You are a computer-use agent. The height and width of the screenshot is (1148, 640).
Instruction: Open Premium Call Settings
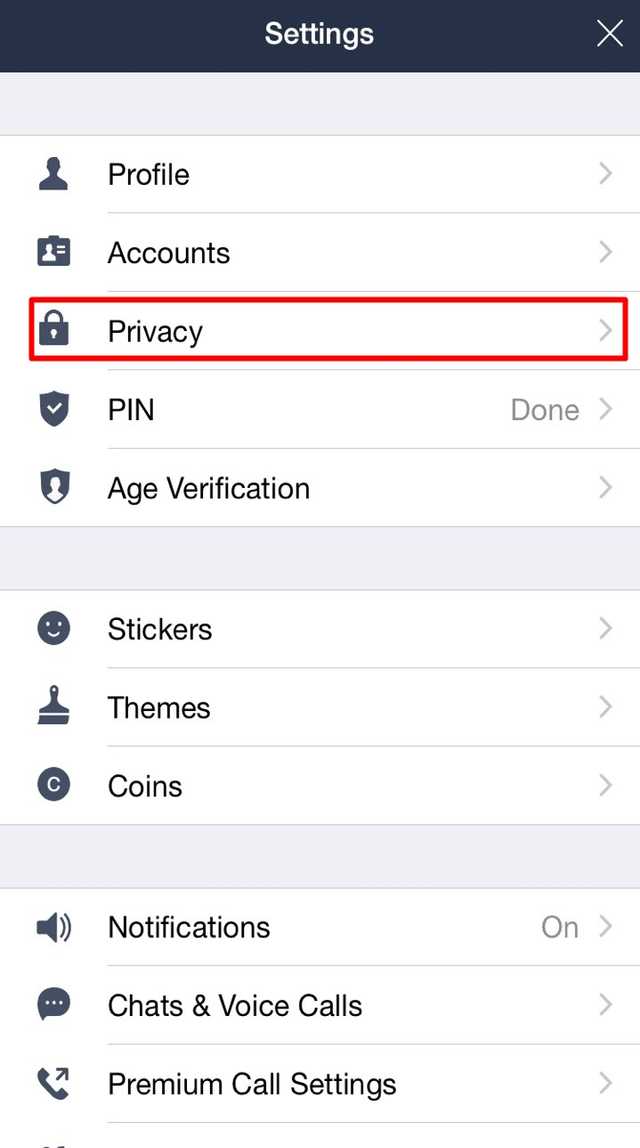(x=320, y=1084)
